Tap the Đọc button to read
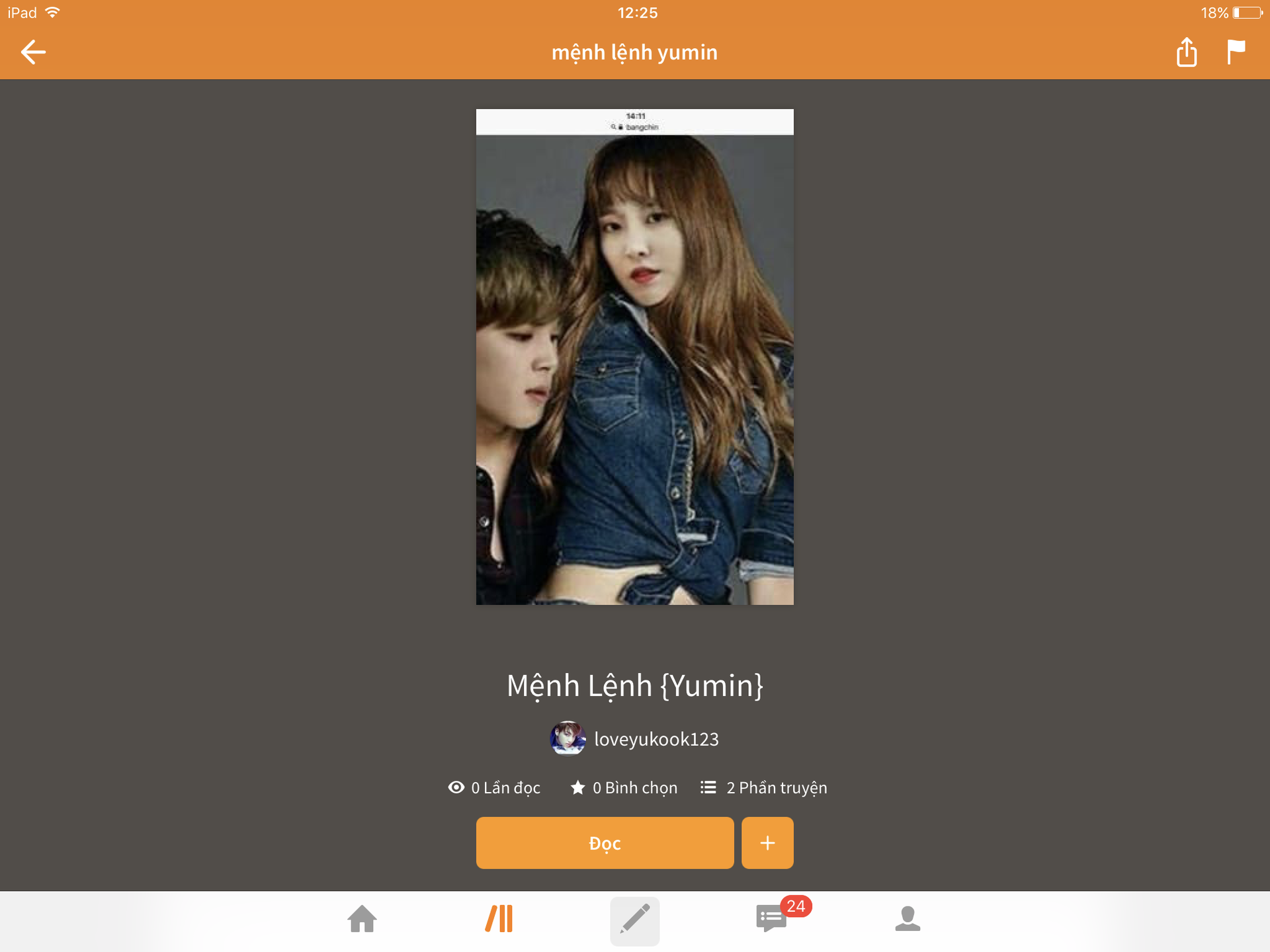This screenshot has width=1270, height=952. [x=605, y=843]
